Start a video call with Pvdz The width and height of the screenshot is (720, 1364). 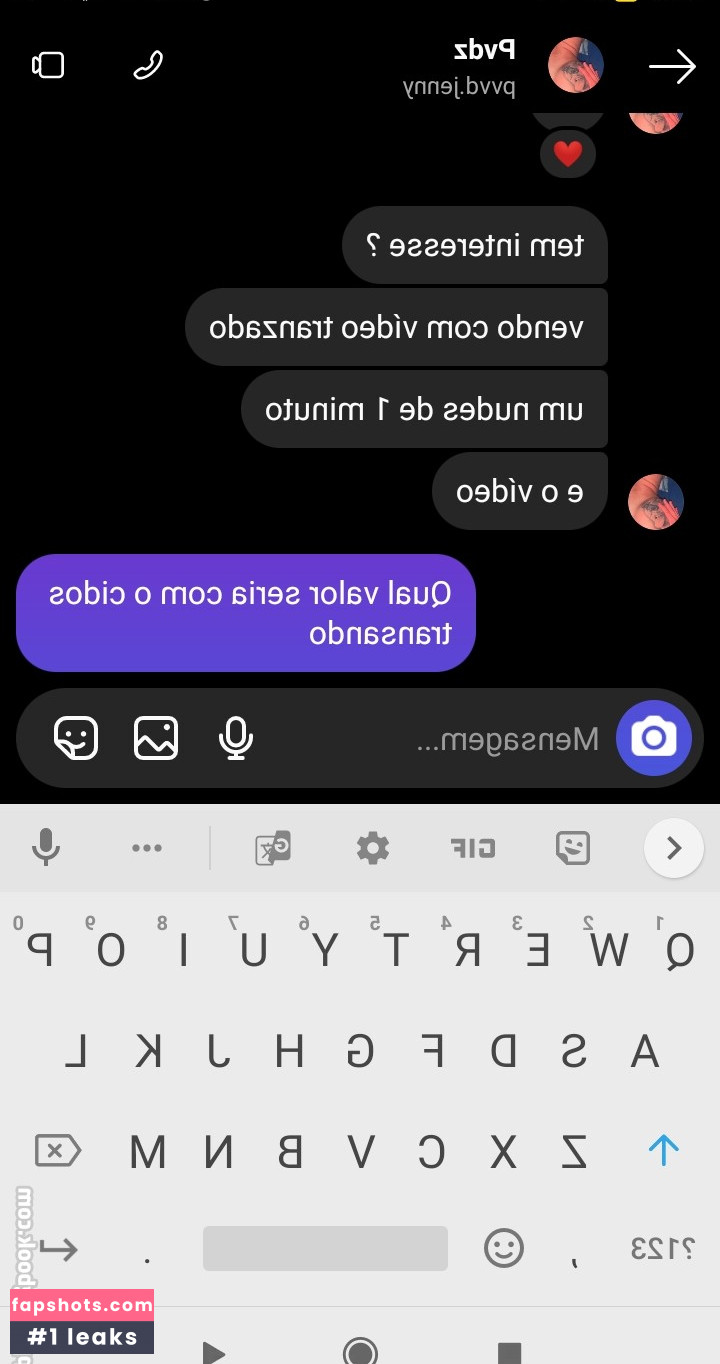(x=48, y=66)
